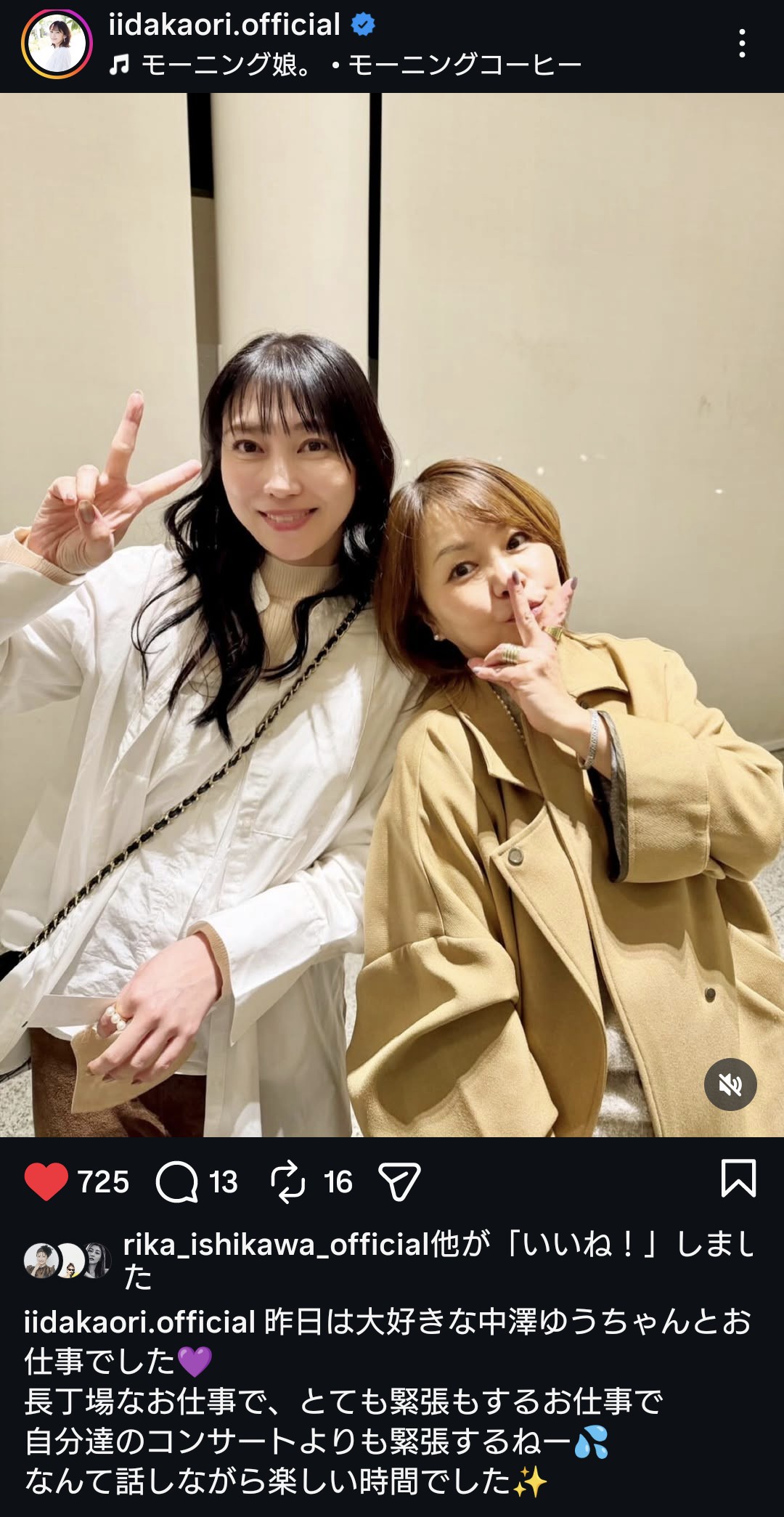Open iidakaori.official username in the caption
The height and width of the screenshot is (1517, 784).
coord(139,1322)
